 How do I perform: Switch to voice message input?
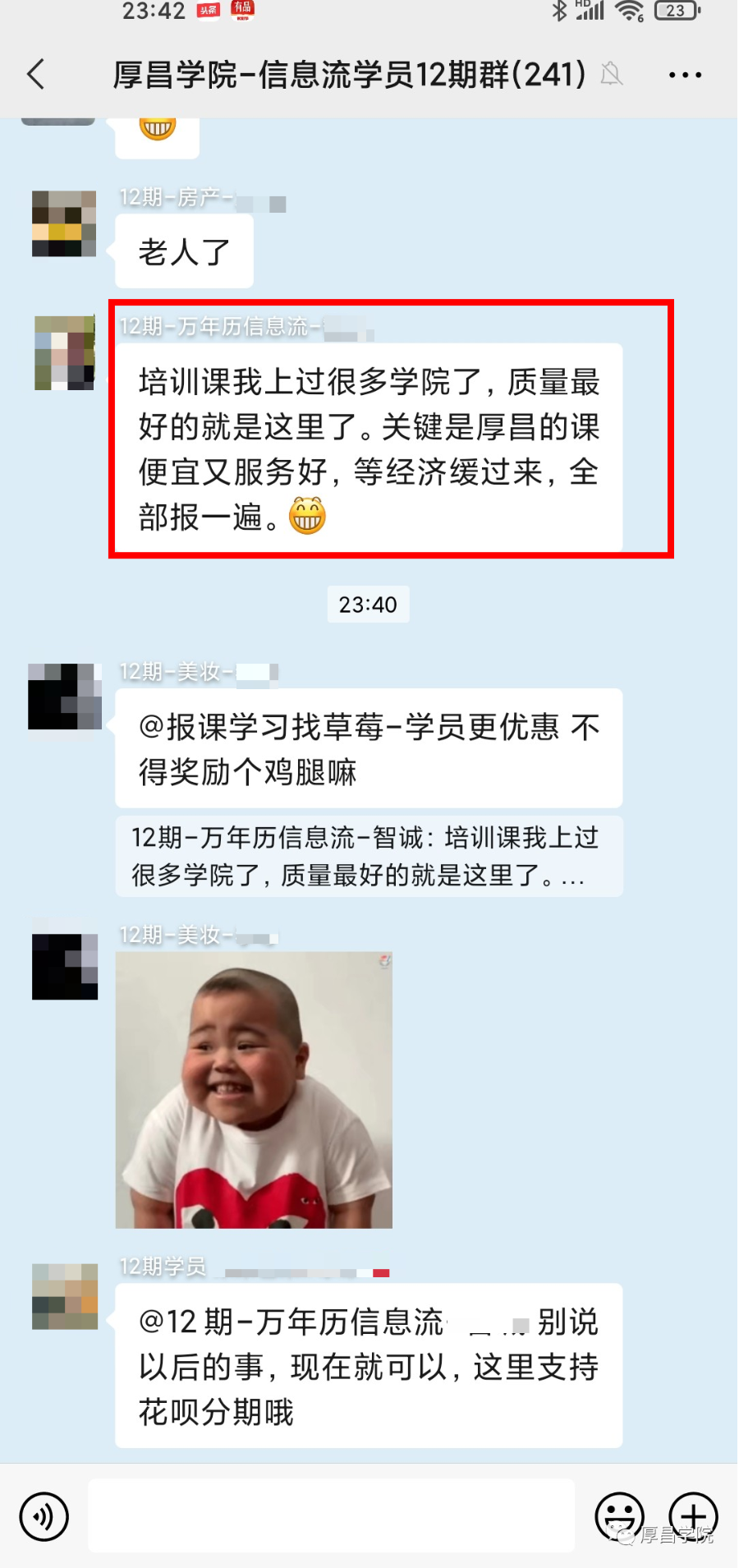(x=44, y=1516)
